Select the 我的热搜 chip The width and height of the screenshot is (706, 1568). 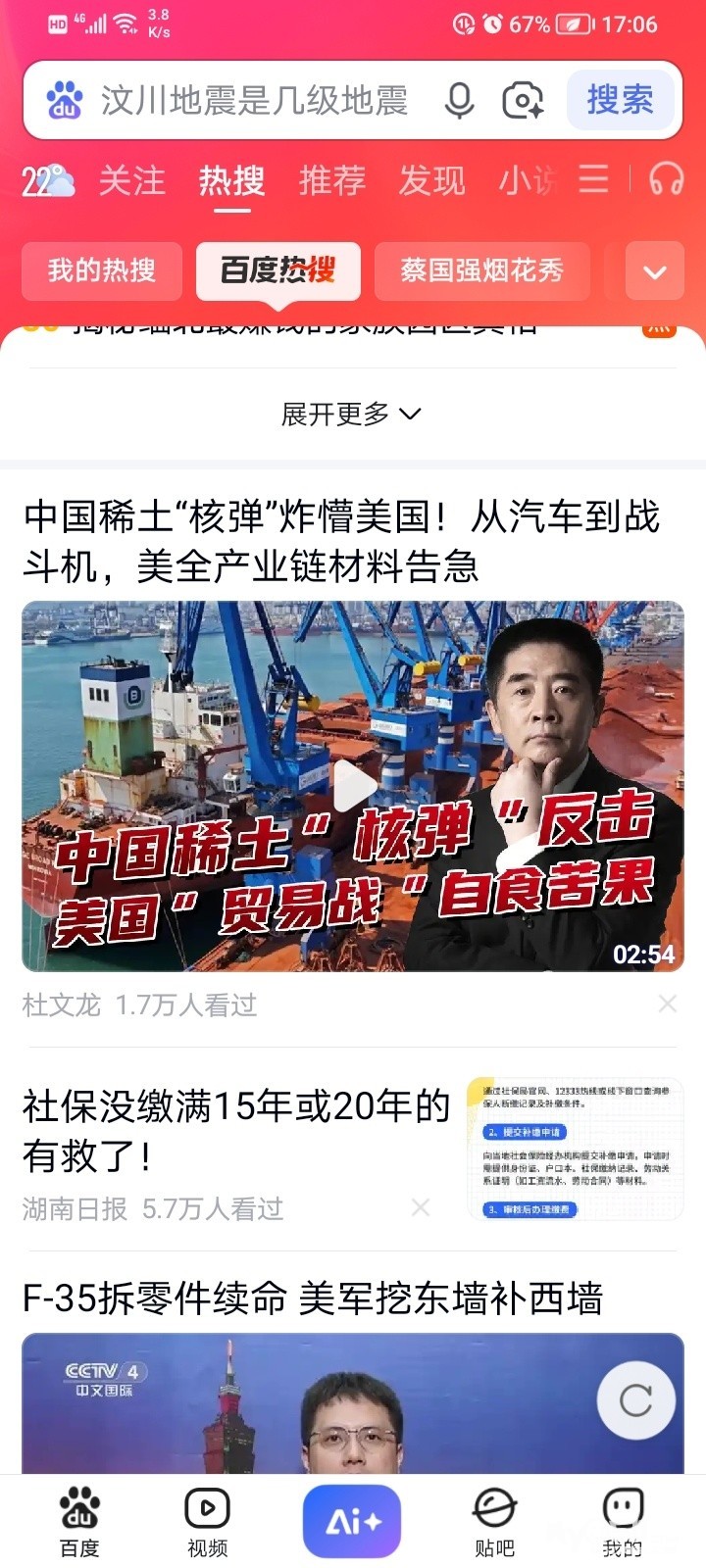102,270
